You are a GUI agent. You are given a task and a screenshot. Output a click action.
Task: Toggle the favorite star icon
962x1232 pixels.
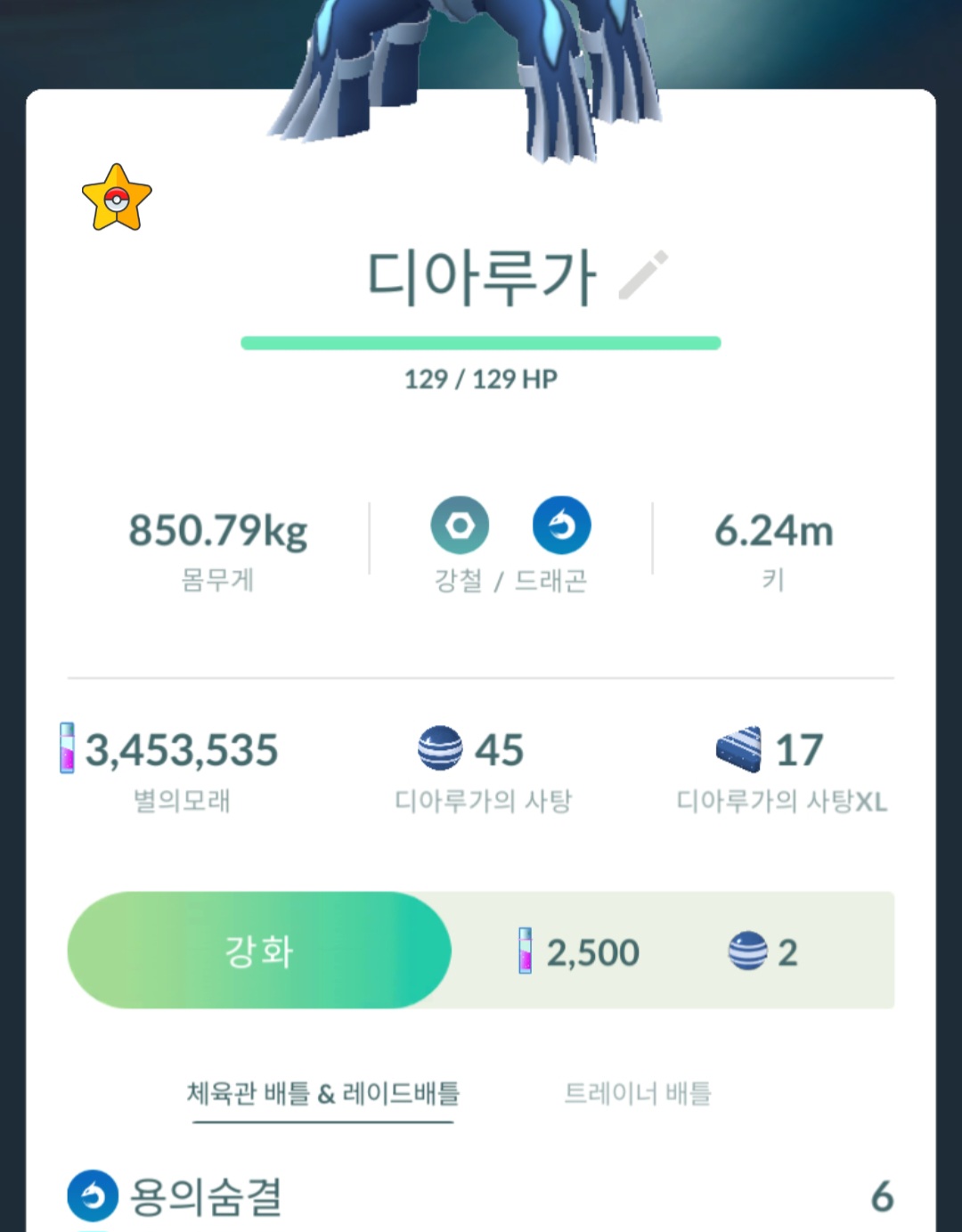117,199
